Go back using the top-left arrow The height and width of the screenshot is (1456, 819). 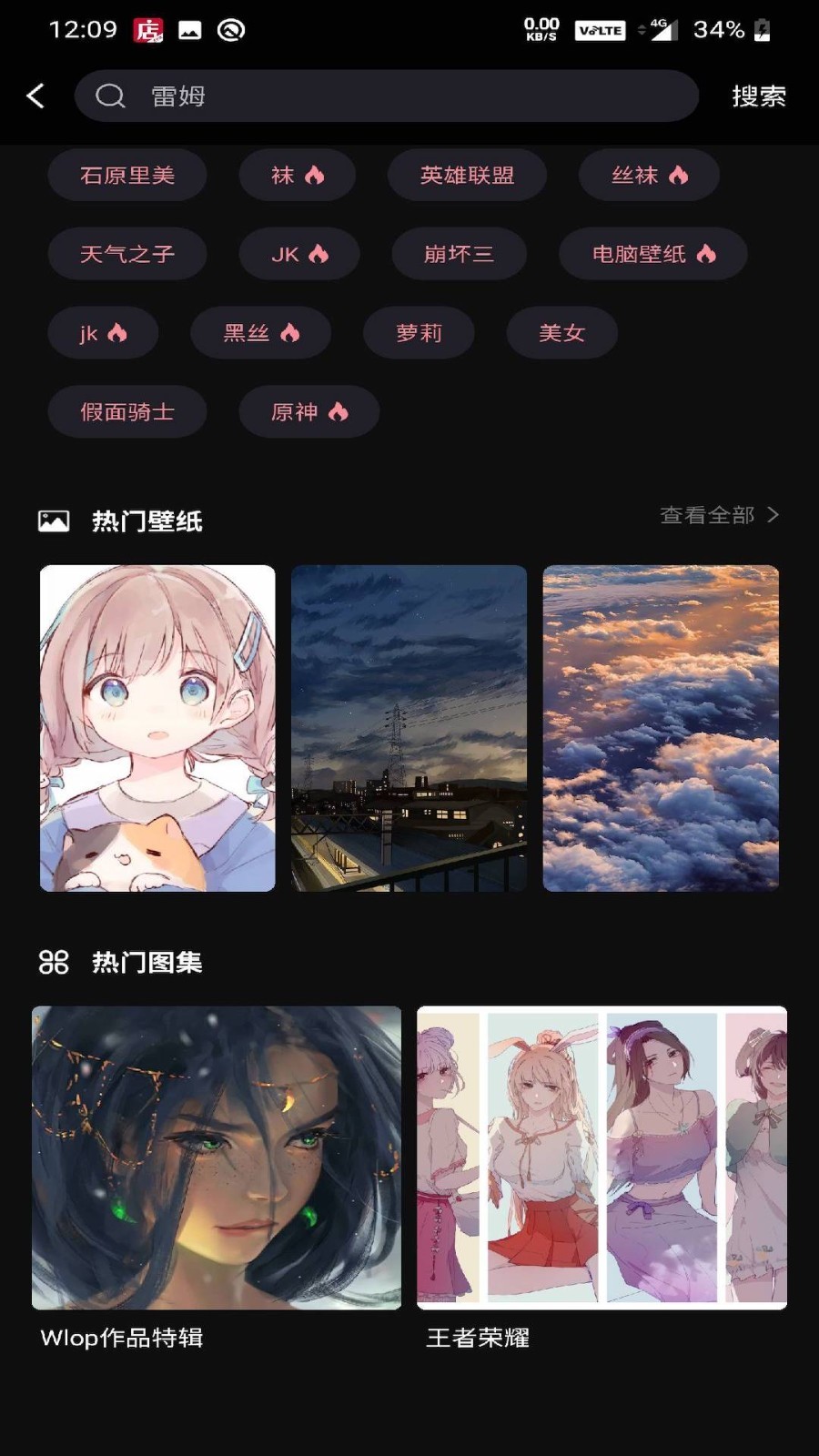tap(35, 96)
